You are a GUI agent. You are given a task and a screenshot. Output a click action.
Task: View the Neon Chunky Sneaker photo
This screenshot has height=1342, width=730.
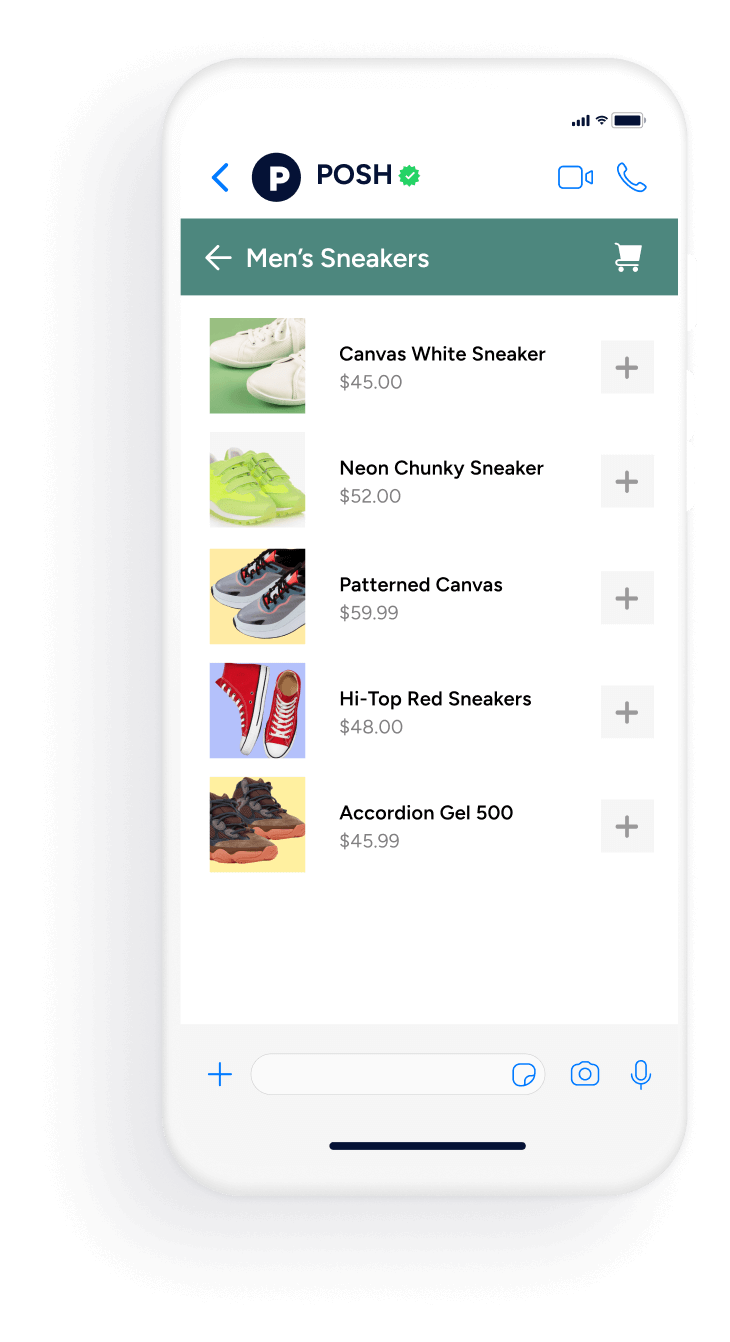pos(257,480)
